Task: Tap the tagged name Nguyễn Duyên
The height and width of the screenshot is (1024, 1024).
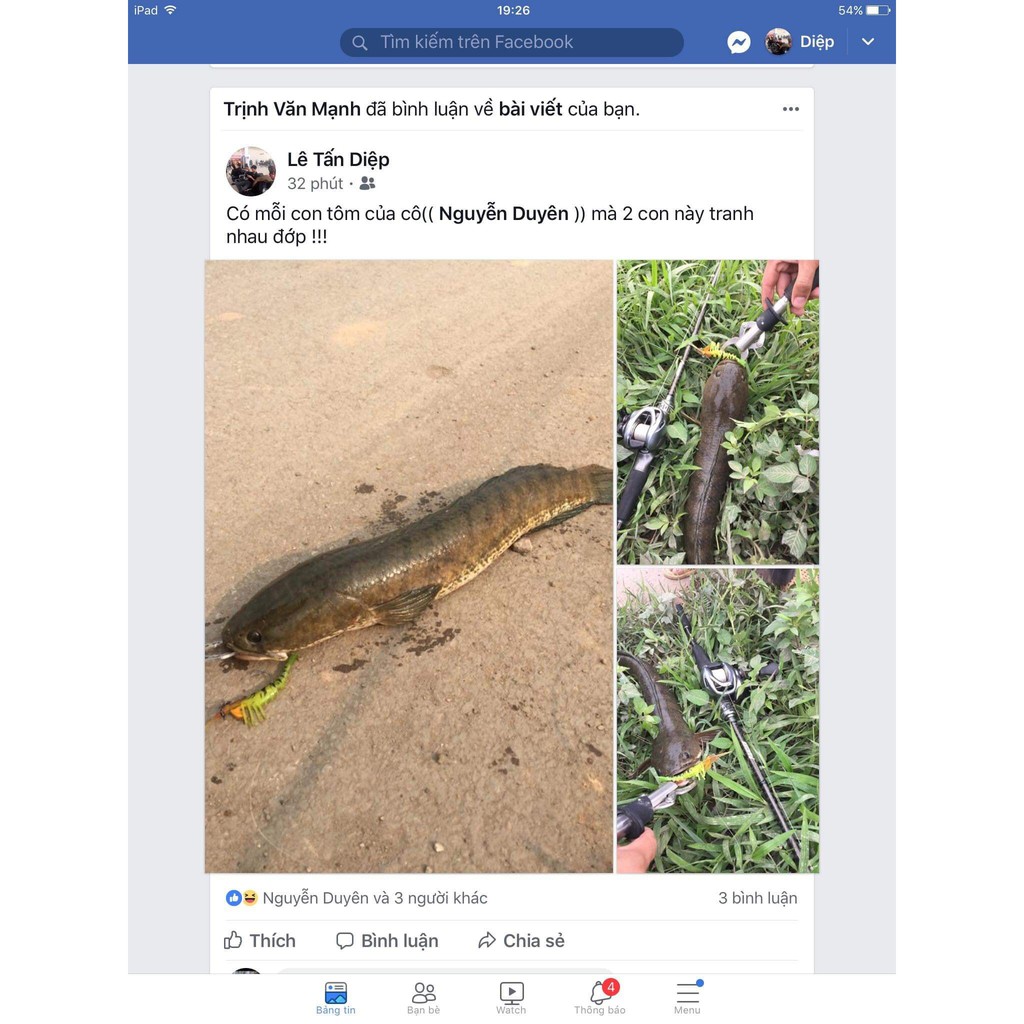Action: coord(503,213)
